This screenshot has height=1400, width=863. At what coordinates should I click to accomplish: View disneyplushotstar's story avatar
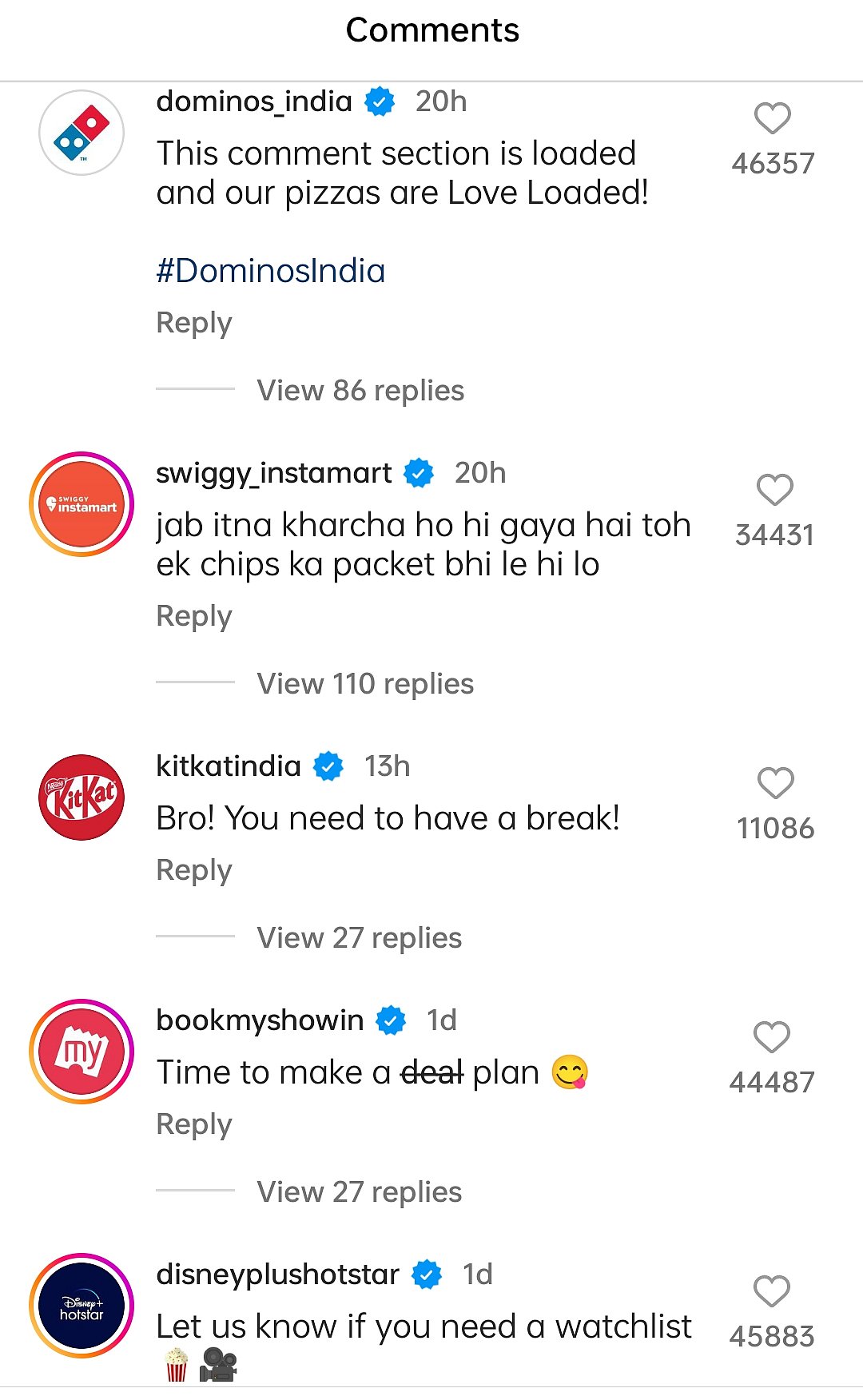(x=82, y=1306)
